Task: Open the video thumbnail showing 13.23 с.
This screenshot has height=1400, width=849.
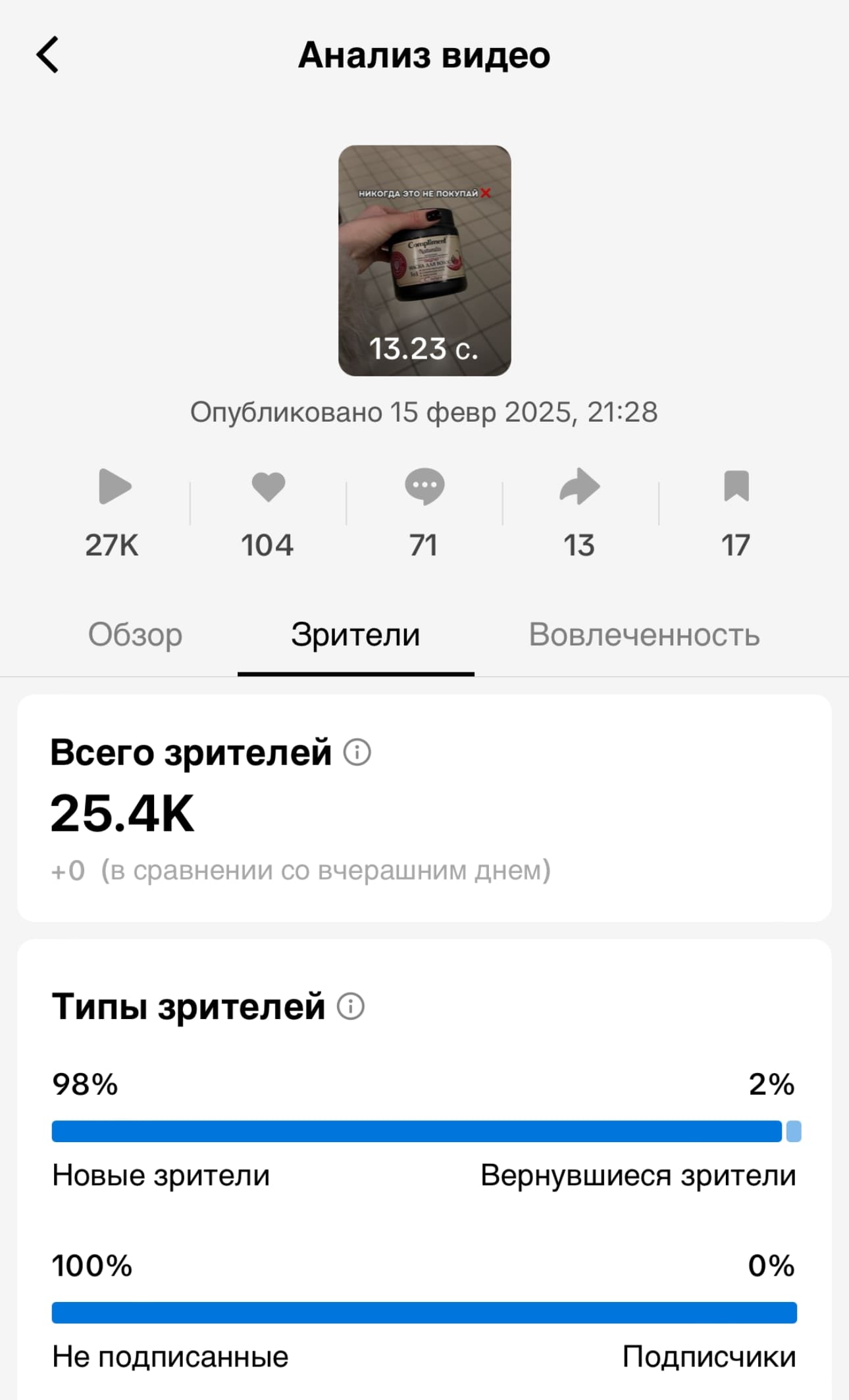Action: pos(424,260)
